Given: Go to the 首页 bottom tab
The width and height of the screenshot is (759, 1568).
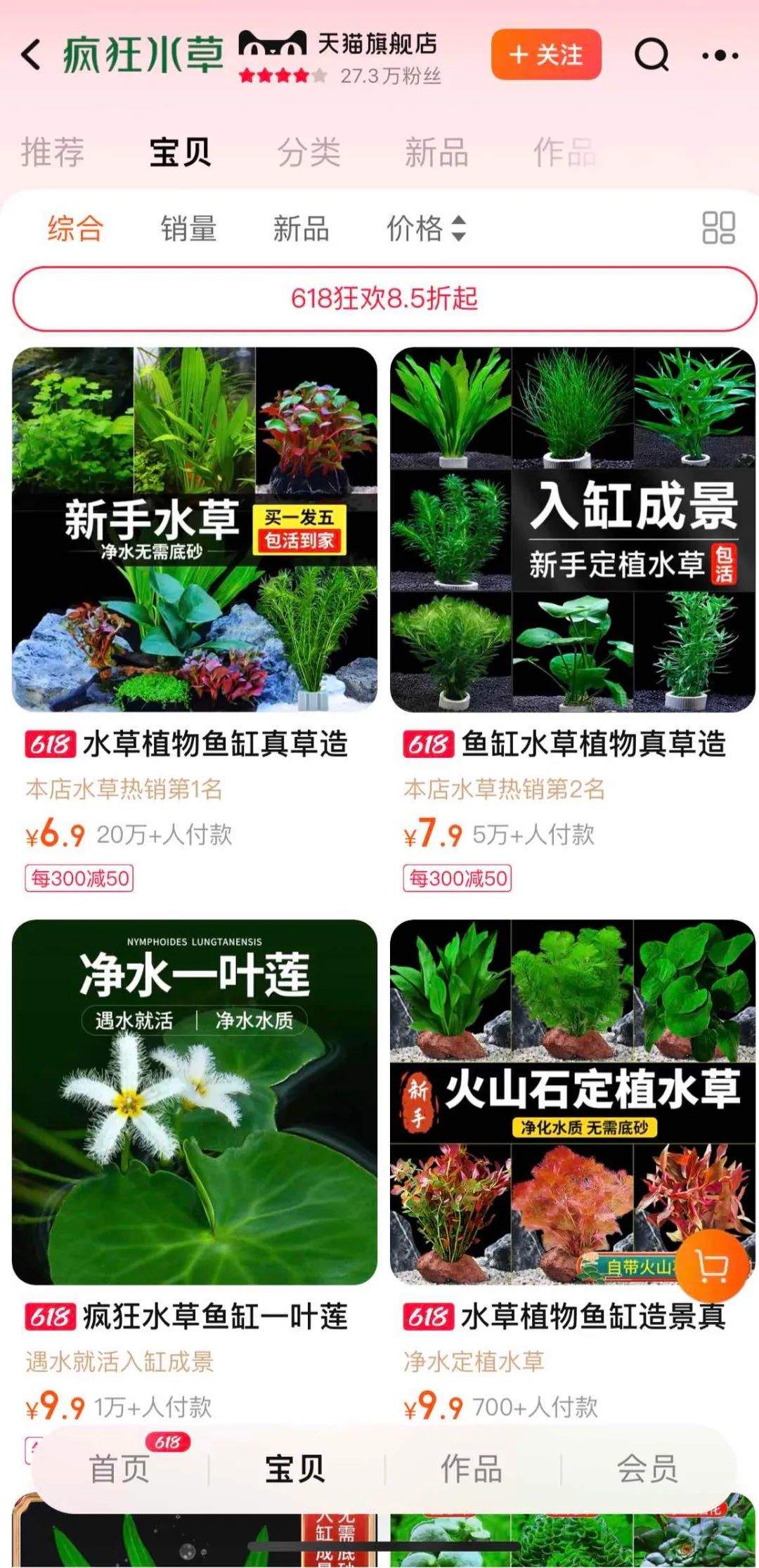Looking at the screenshot, I should coord(119,1468).
